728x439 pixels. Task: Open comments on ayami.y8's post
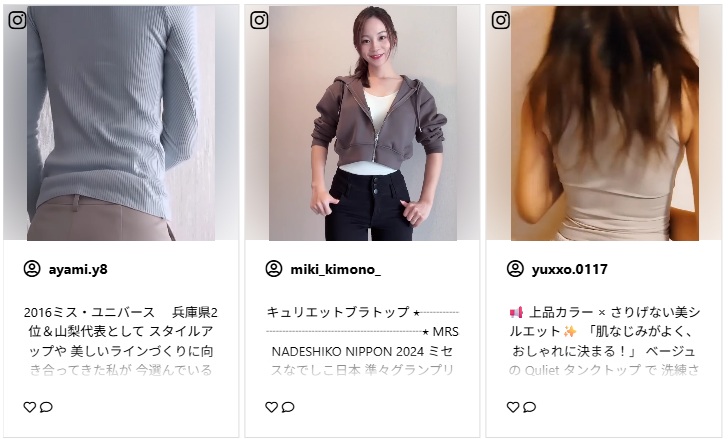click(46, 407)
